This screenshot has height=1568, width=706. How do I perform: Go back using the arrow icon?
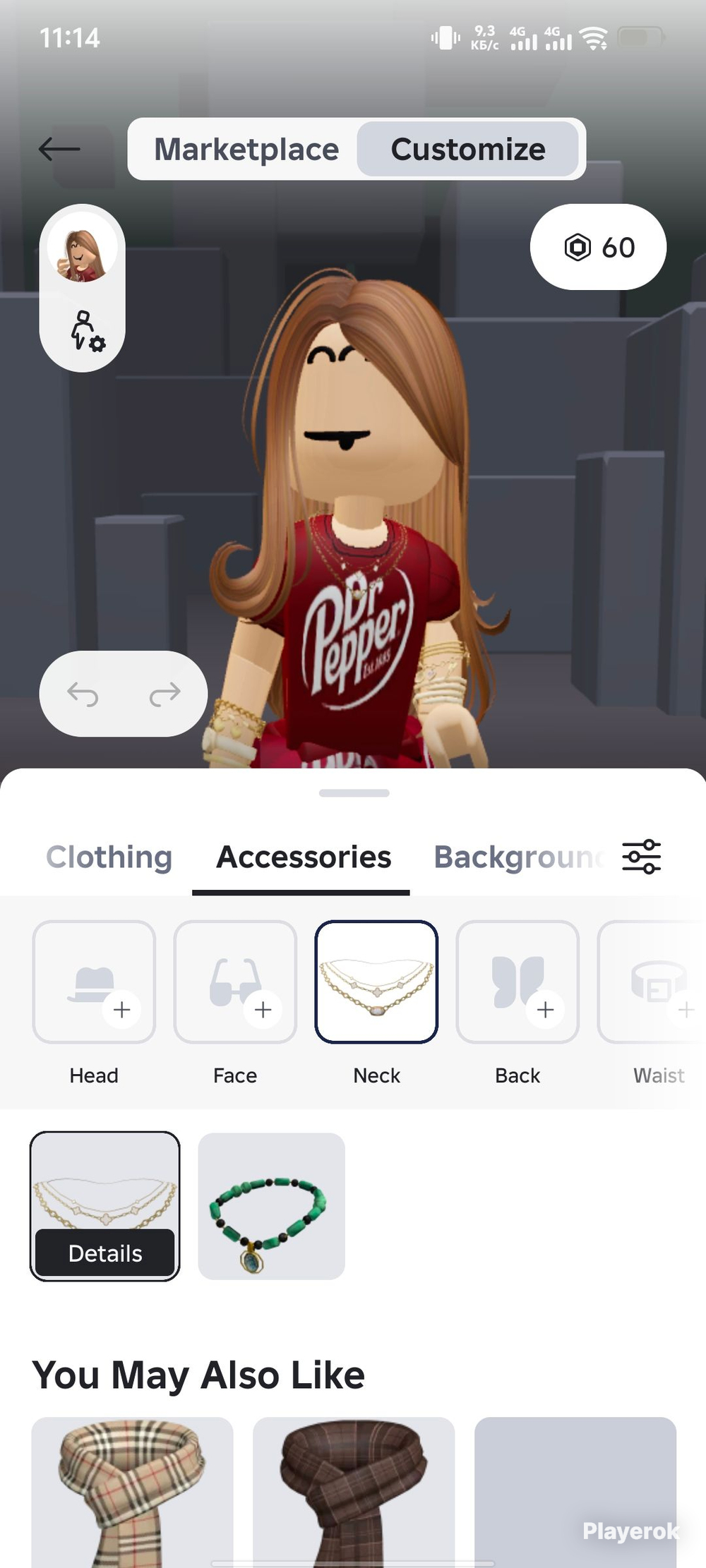pyautogui.click(x=59, y=149)
